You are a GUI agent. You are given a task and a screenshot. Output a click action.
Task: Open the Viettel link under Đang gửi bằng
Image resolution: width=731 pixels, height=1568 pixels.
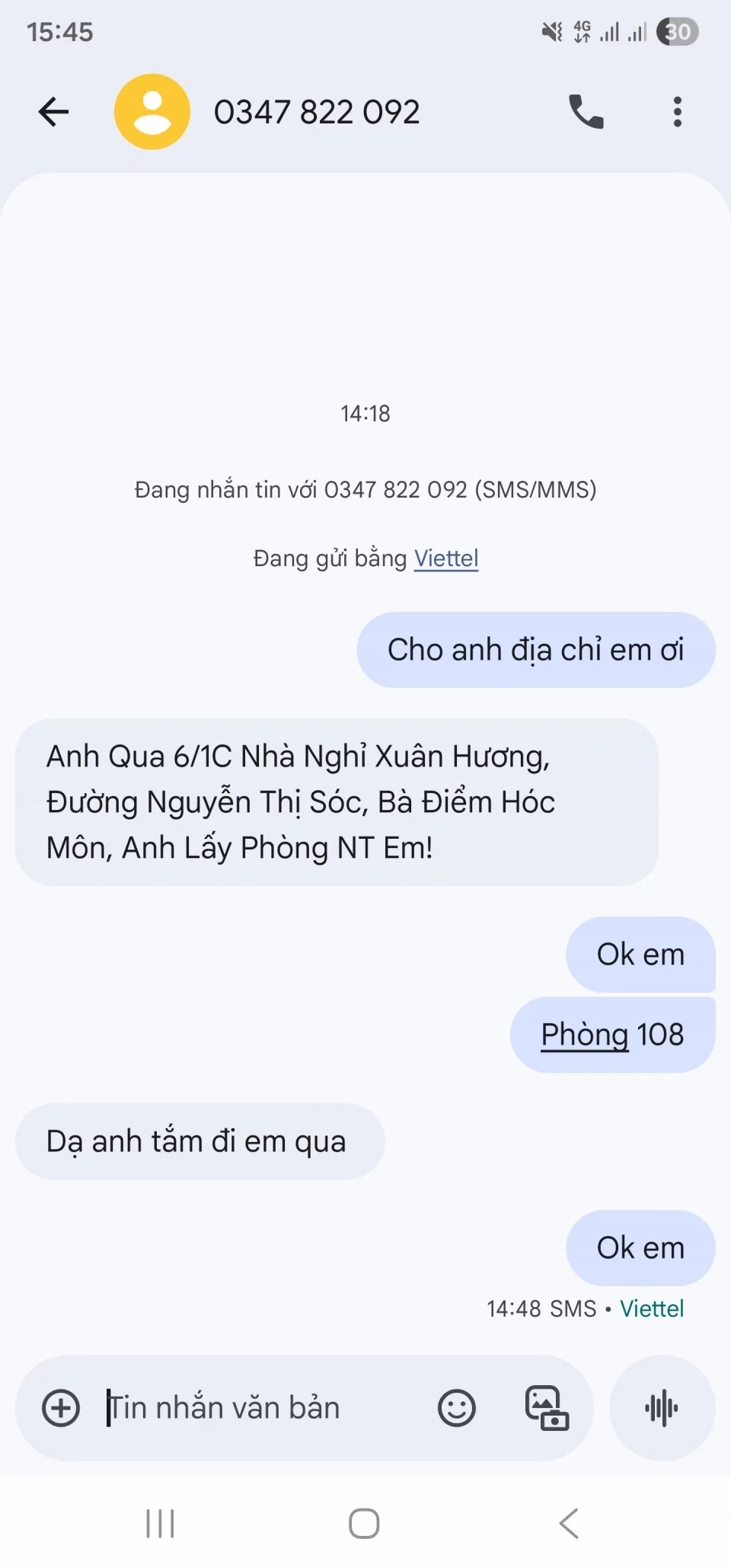click(446, 558)
